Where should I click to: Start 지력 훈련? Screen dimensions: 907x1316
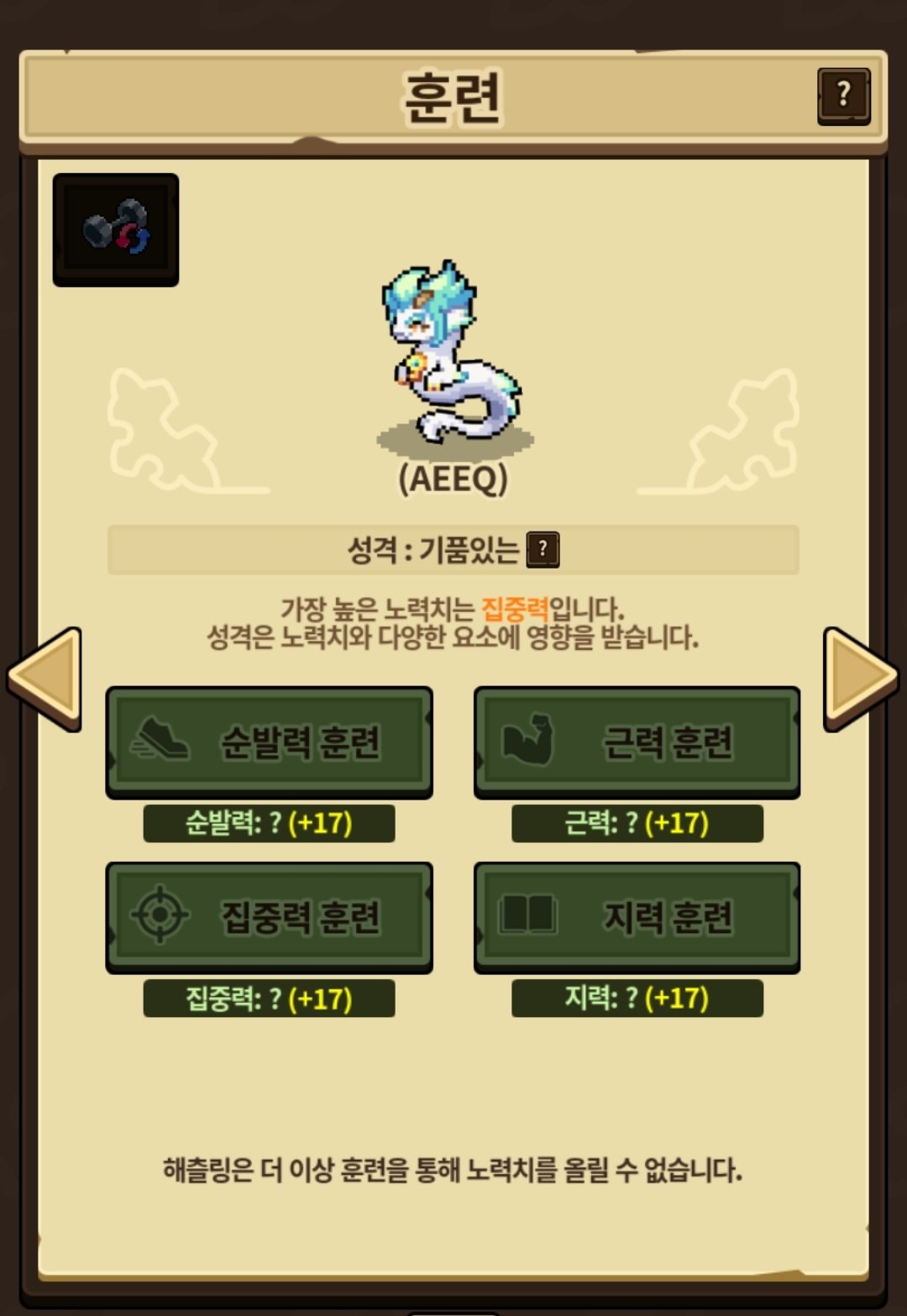[x=637, y=917]
